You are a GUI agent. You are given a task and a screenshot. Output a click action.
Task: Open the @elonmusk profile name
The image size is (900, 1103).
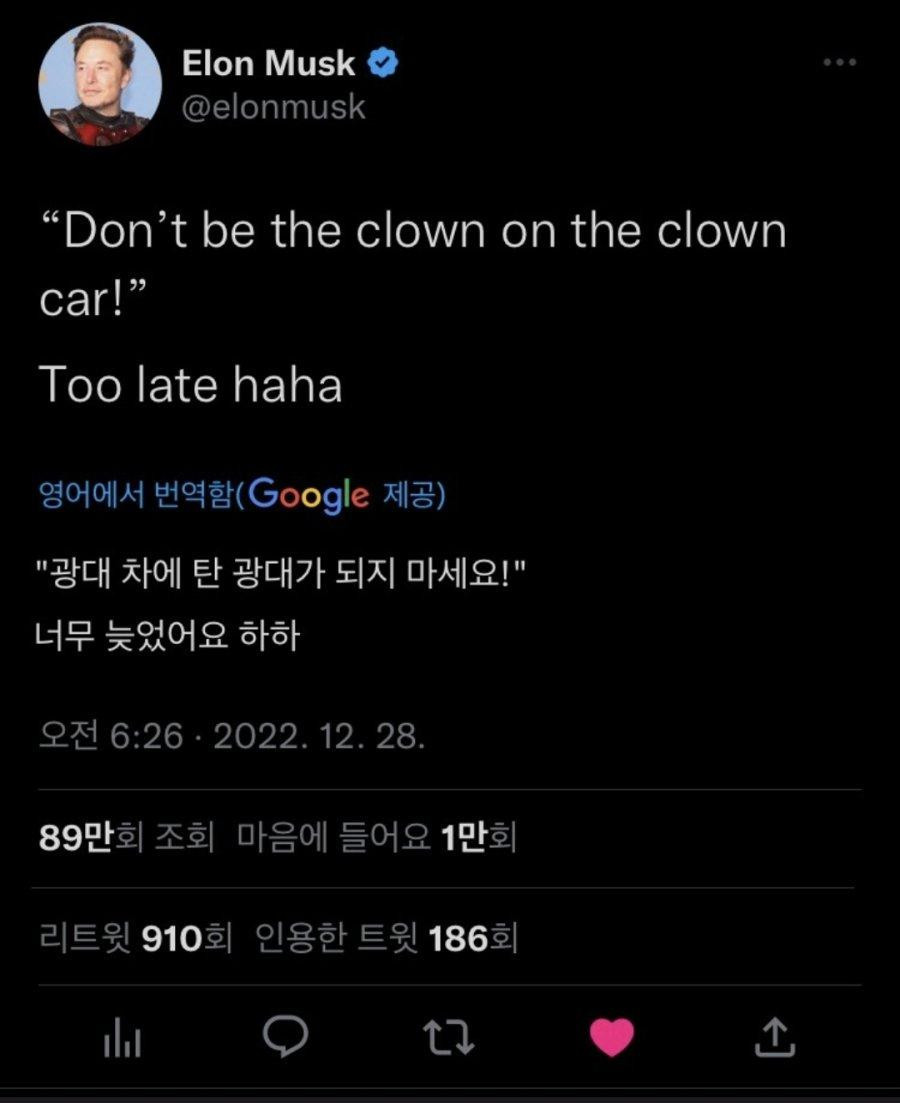tap(273, 106)
